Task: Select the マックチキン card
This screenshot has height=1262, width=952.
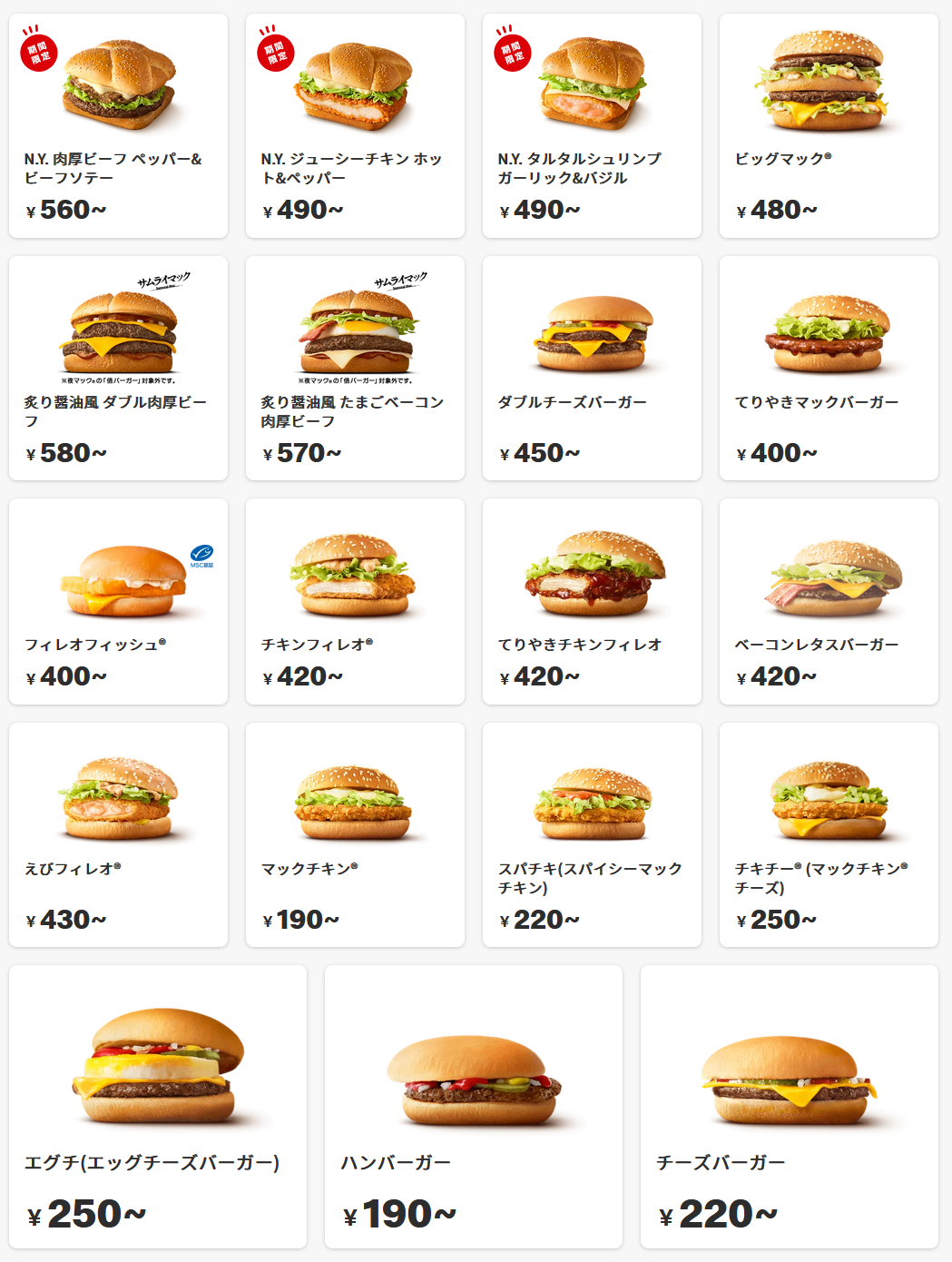Action: click(x=355, y=834)
